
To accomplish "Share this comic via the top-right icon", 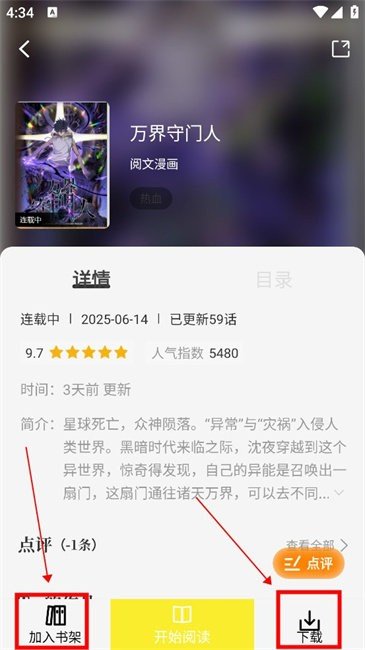I will pos(341,49).
